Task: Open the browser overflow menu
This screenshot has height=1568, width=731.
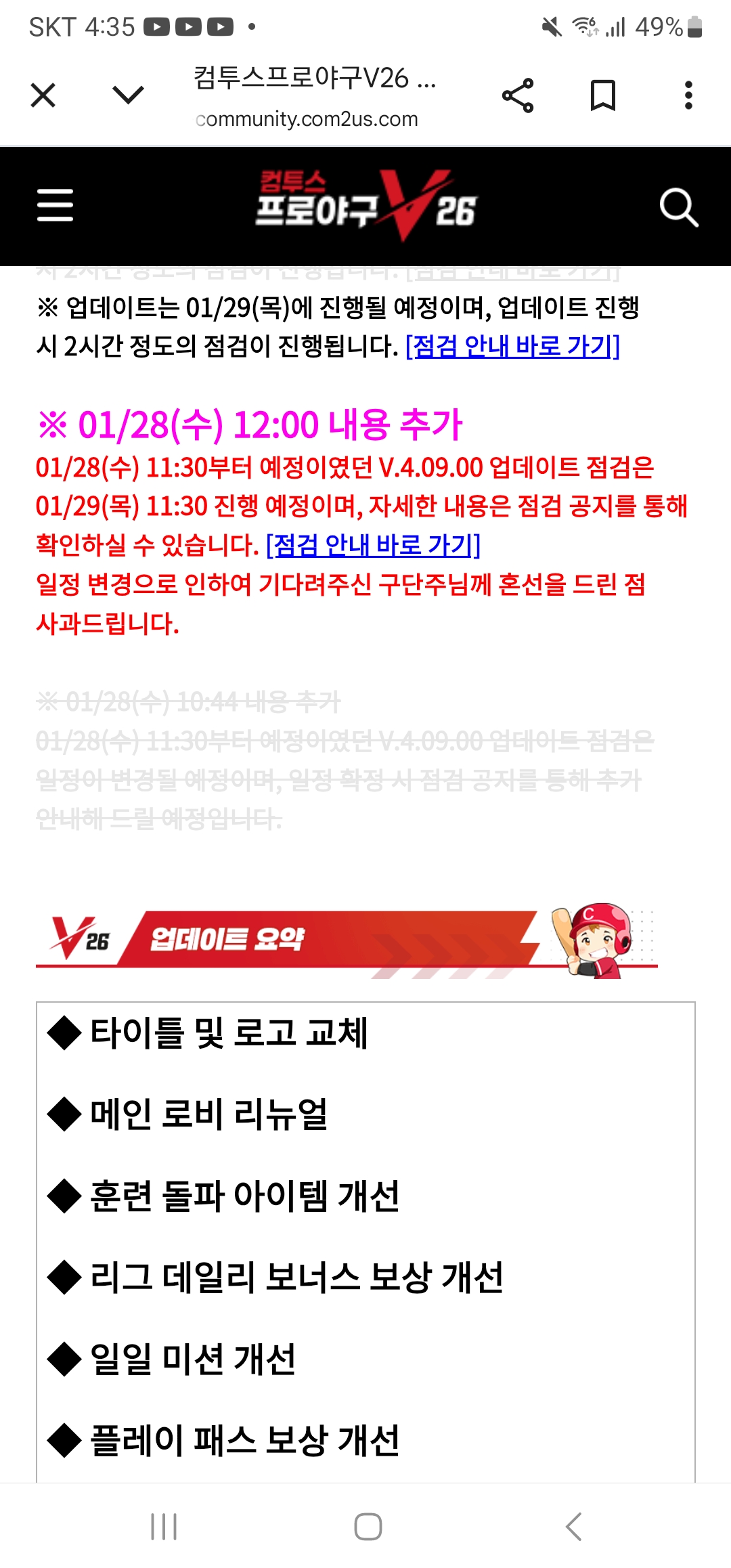Action: pos(688,95)
